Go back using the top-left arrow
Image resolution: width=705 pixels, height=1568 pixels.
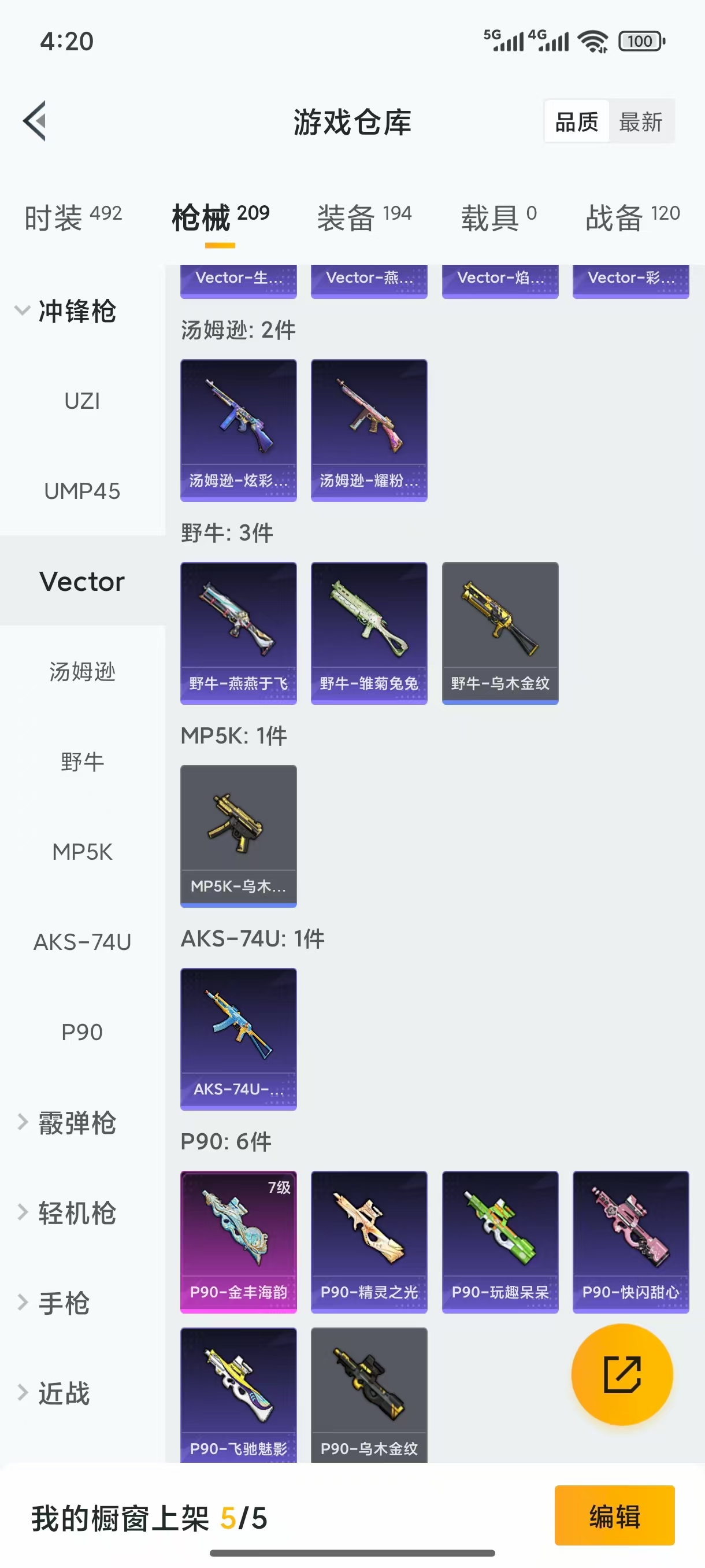coord(35,120)
